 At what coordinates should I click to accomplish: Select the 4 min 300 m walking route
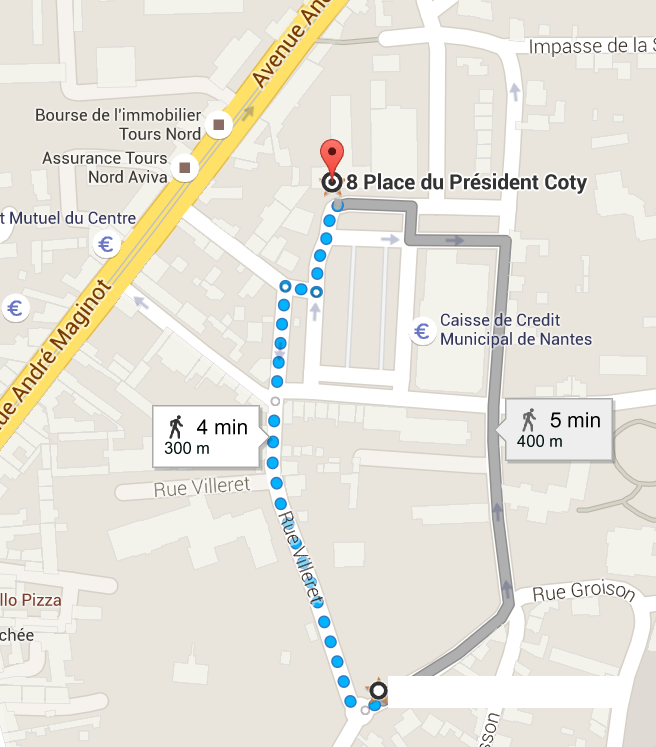click(x=206, y=436)
